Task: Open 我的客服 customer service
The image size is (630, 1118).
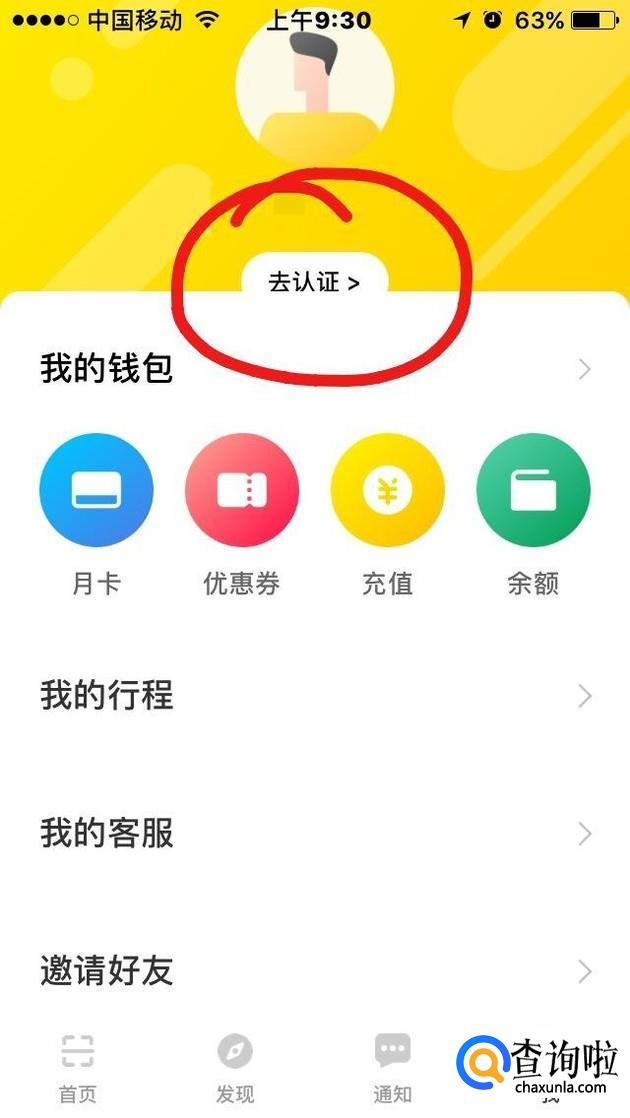Action: click(315, 833)
